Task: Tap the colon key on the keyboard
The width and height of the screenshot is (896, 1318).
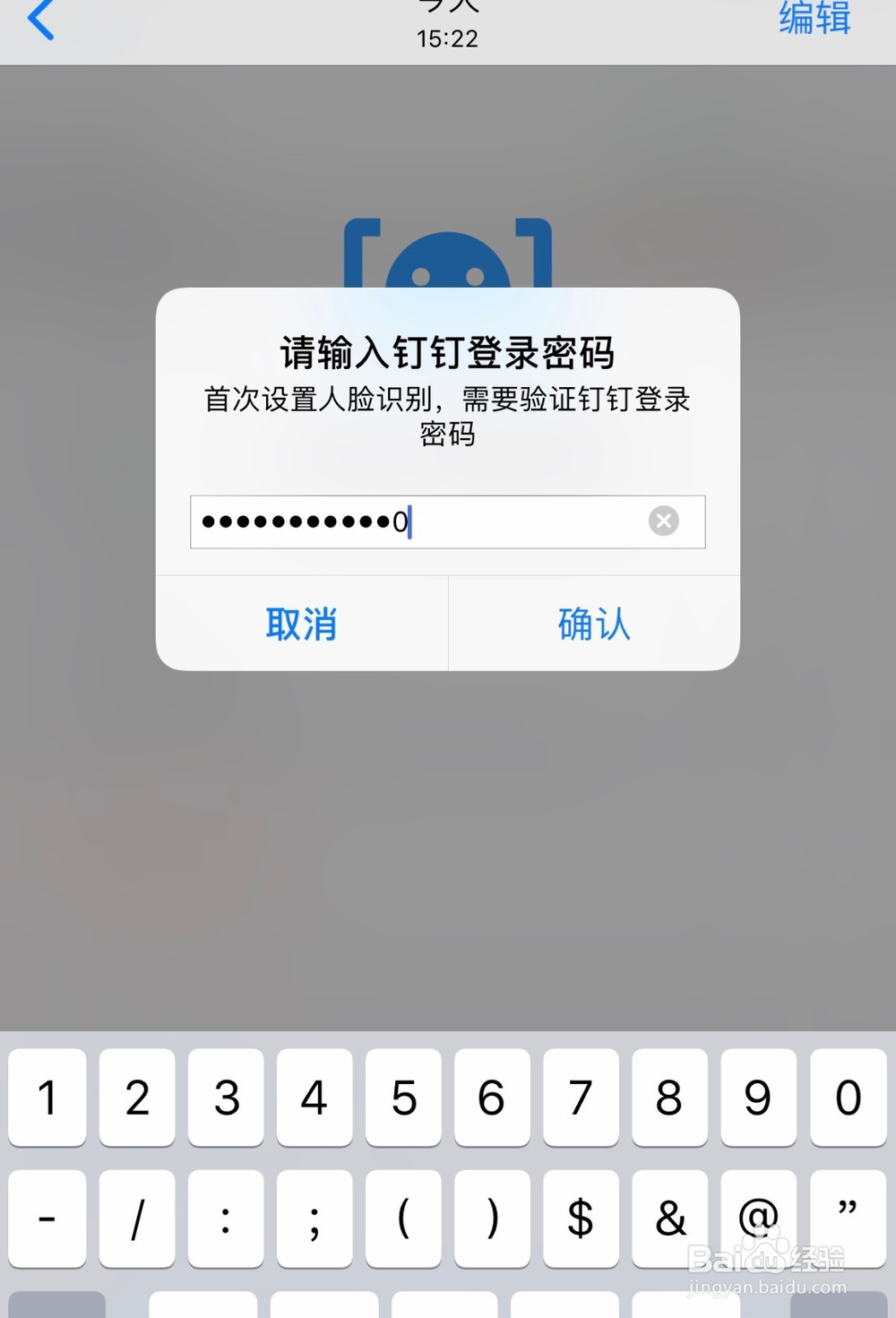Action: click(x=225, y=1219)
